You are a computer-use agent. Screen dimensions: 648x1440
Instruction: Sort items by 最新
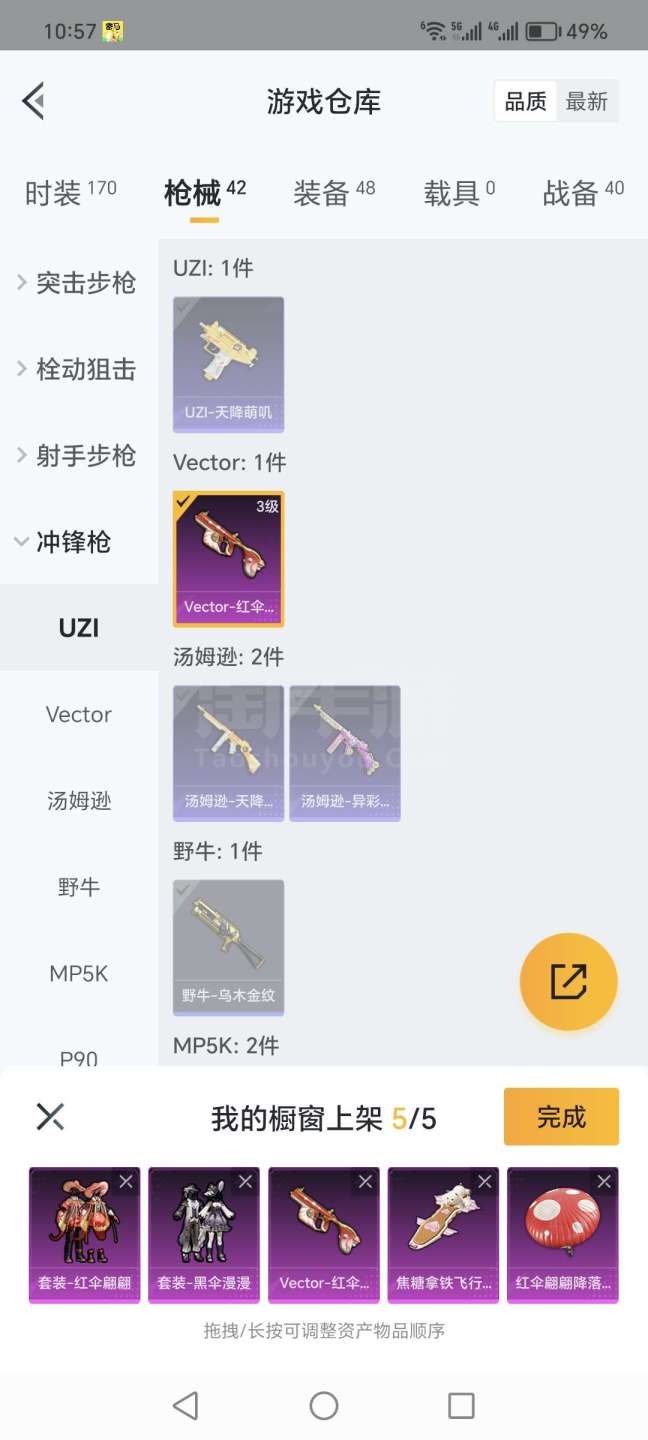pyautogui.click(x=587, y=101)
